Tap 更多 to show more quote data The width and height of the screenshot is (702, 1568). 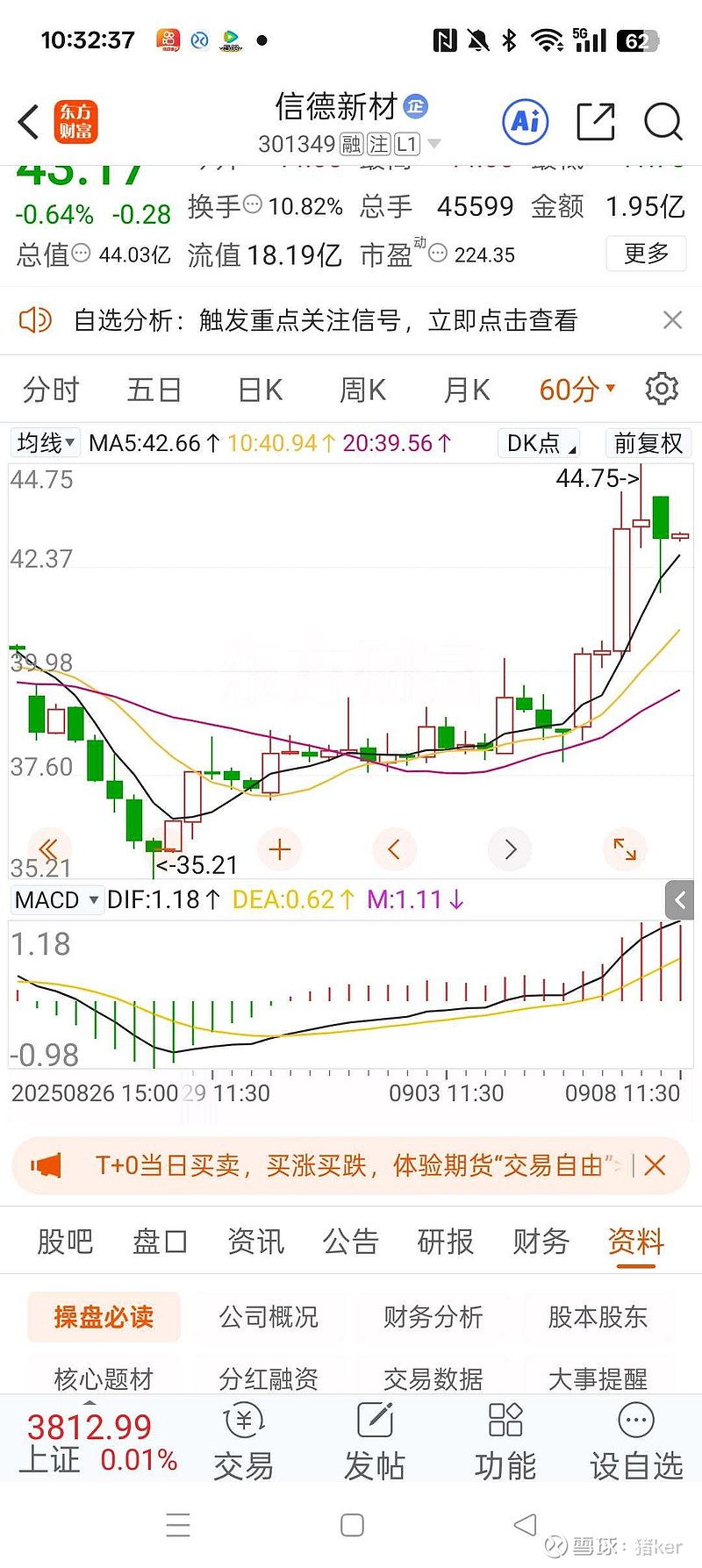(646, 254)
